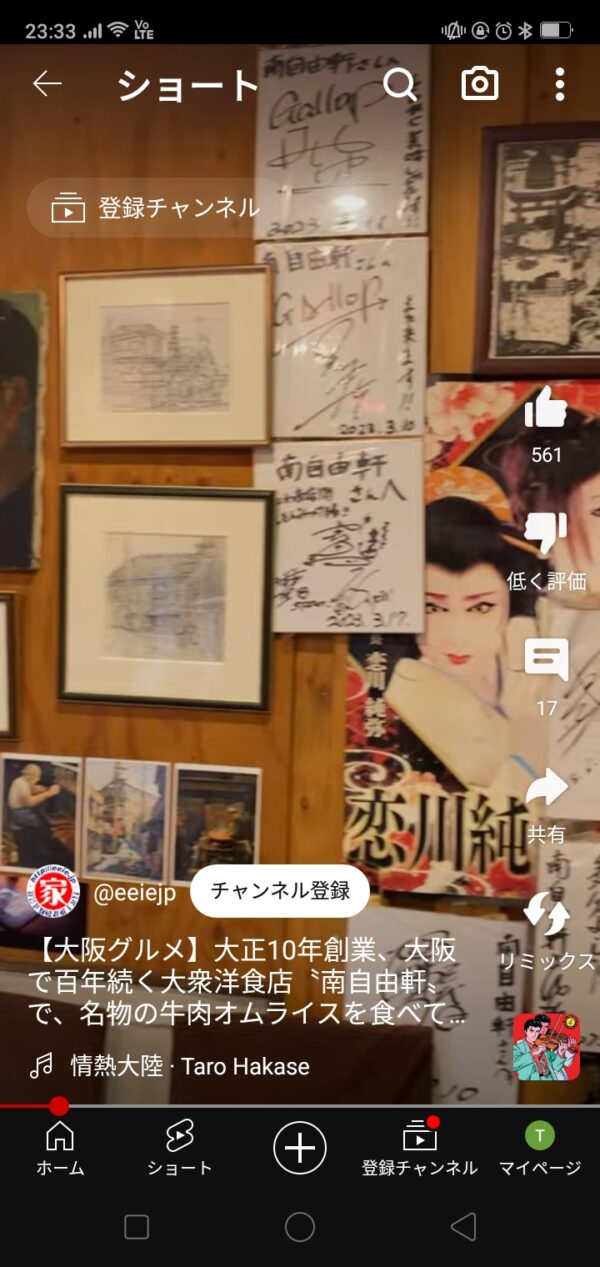Switch to 登録チャンネル bottom tab
This screenshot has height=1267, width=600.
click(x=420, y=1148)
